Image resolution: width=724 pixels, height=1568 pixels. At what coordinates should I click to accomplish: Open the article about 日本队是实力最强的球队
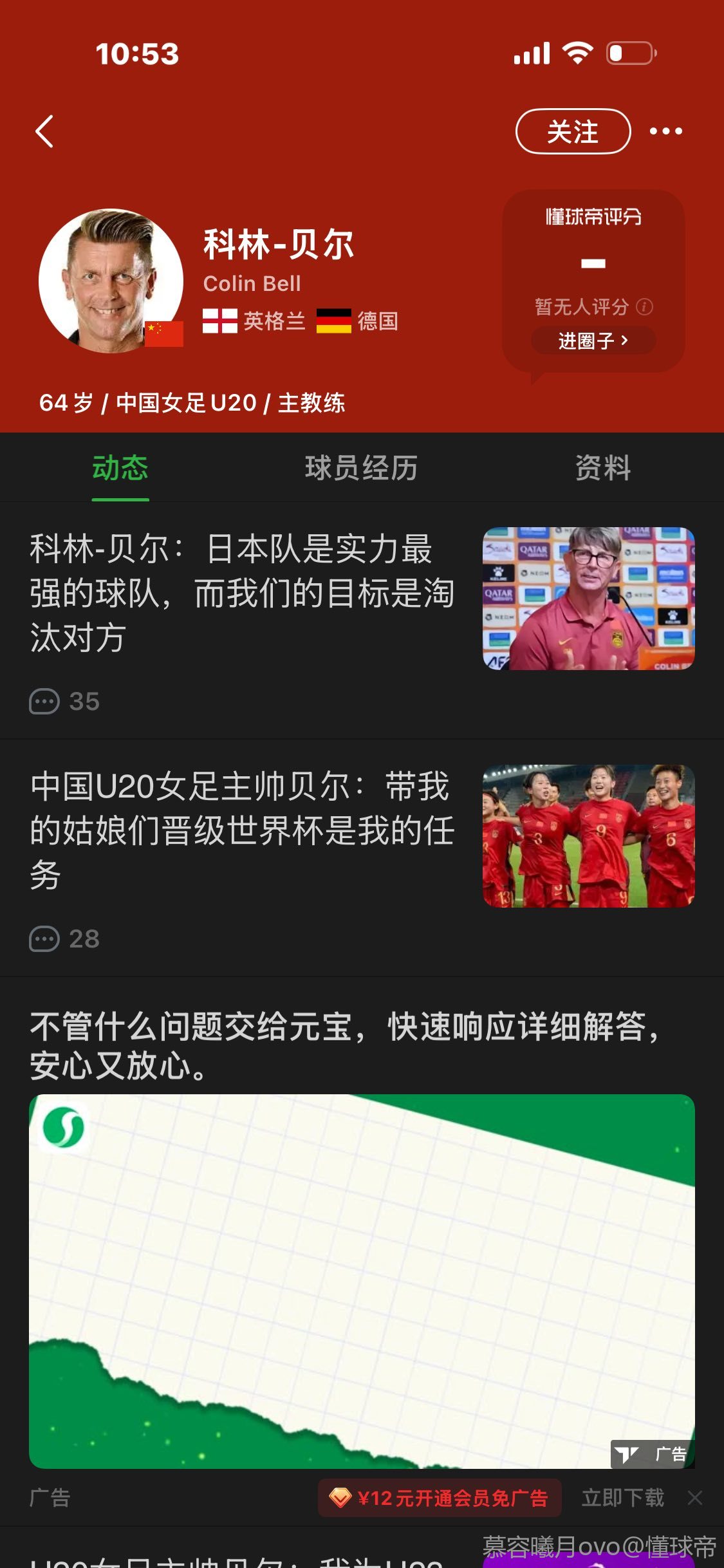tap(242, 593)
